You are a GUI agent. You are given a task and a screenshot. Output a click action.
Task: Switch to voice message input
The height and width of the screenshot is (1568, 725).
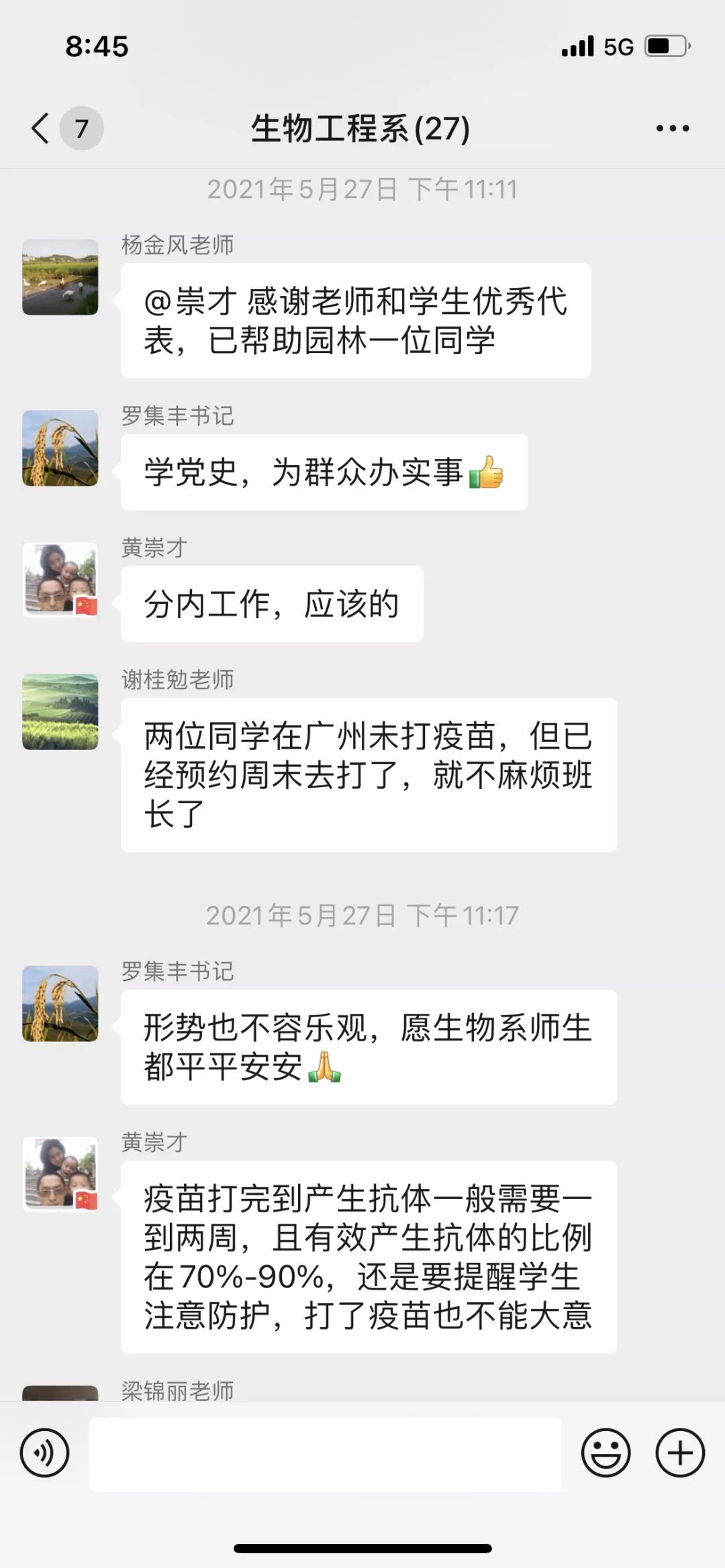click(44, 1453)
